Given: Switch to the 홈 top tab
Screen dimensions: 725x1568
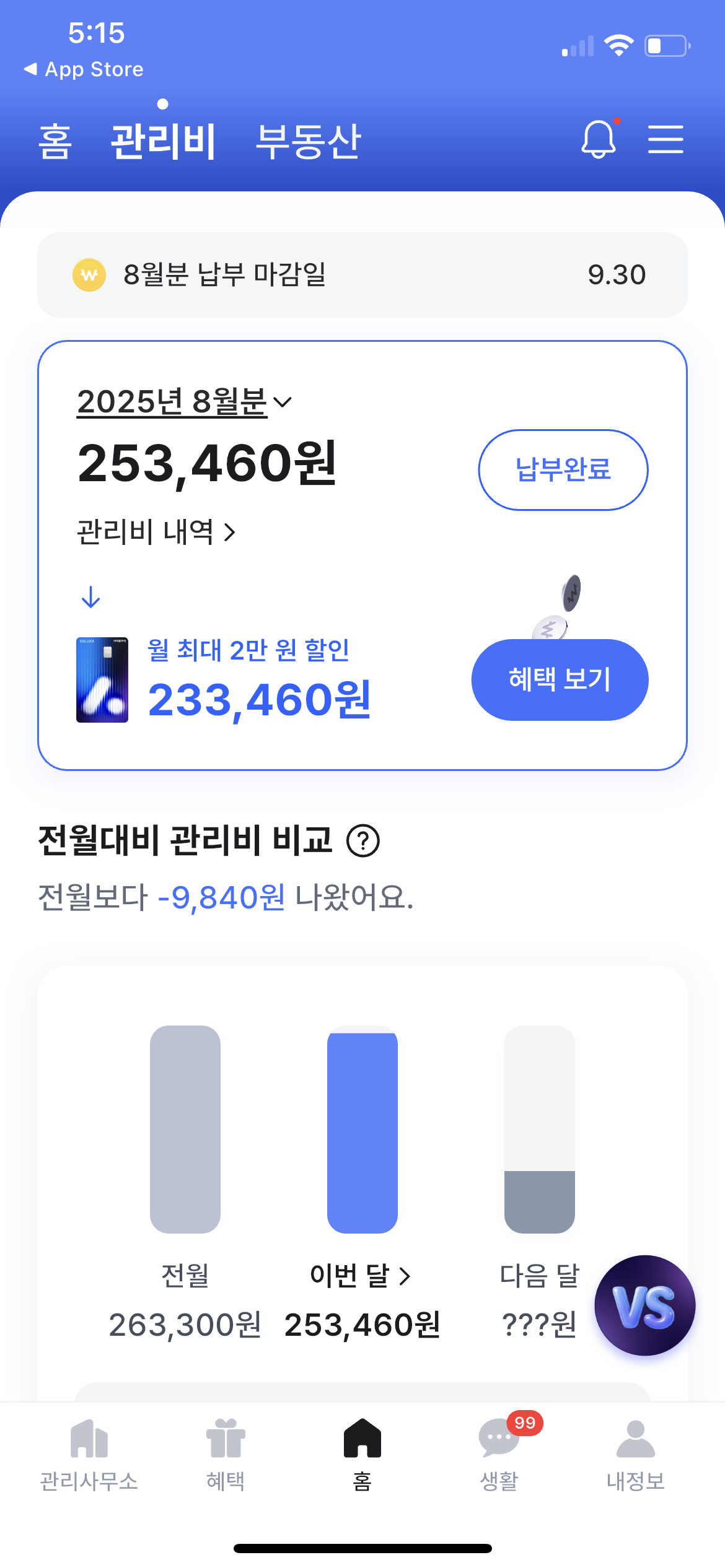Looking at the screenshot, I should 55,141.
